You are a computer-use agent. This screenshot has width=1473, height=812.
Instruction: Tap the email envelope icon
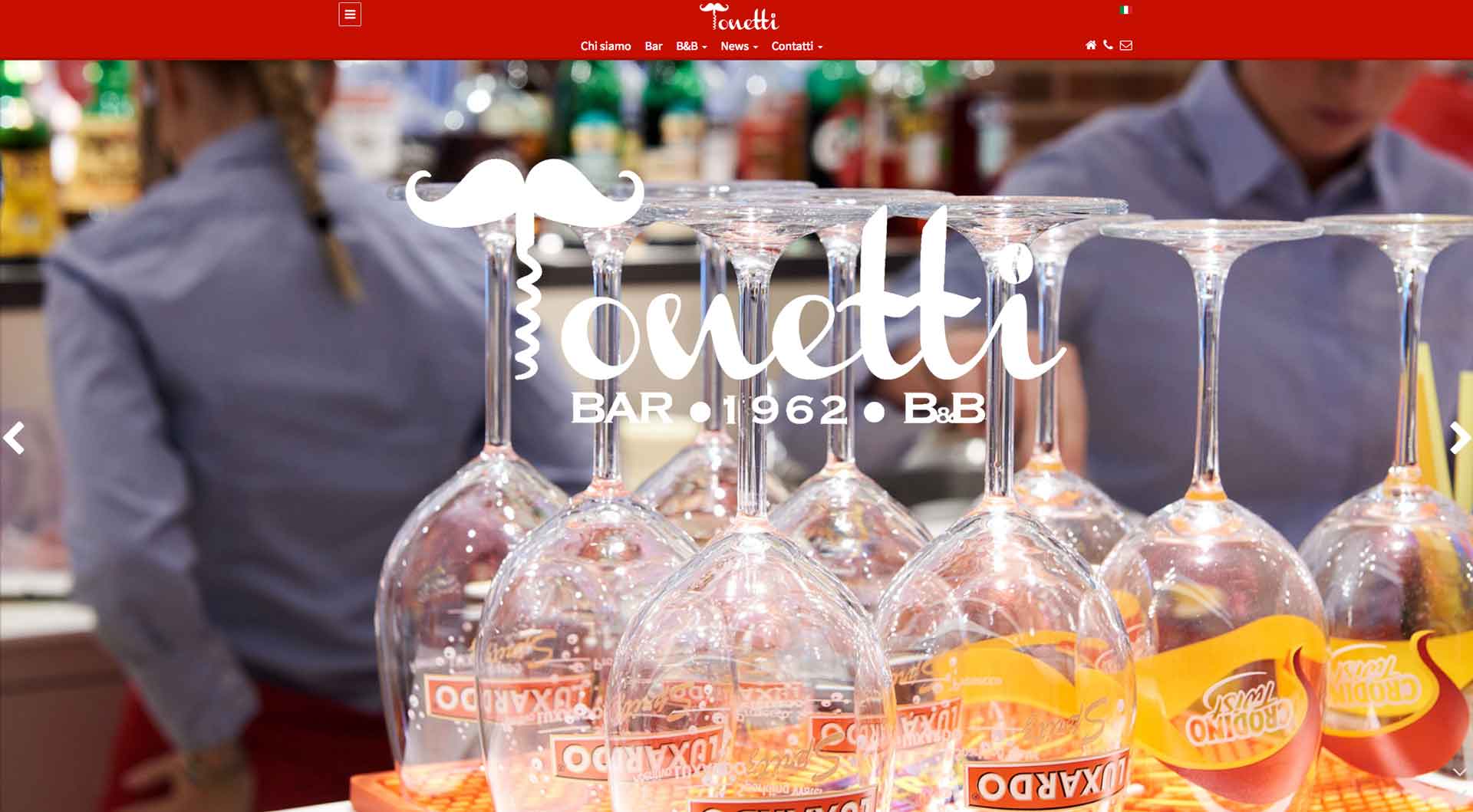pyautogui.click(x=1125, y=45)
